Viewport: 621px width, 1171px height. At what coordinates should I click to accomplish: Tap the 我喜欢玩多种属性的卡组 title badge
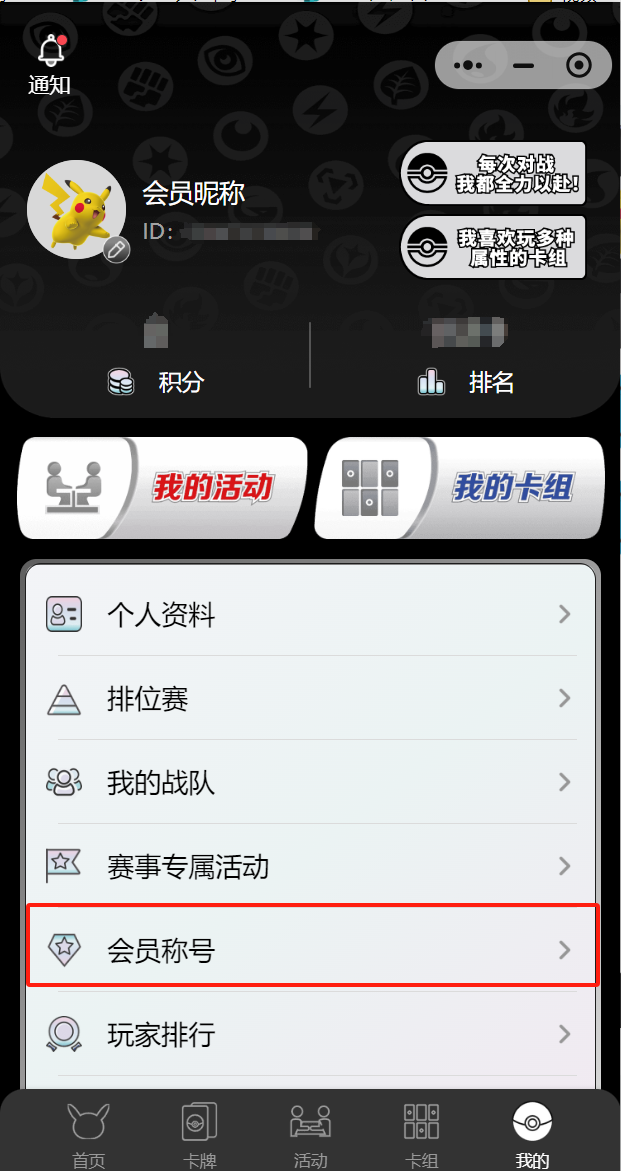493,248
